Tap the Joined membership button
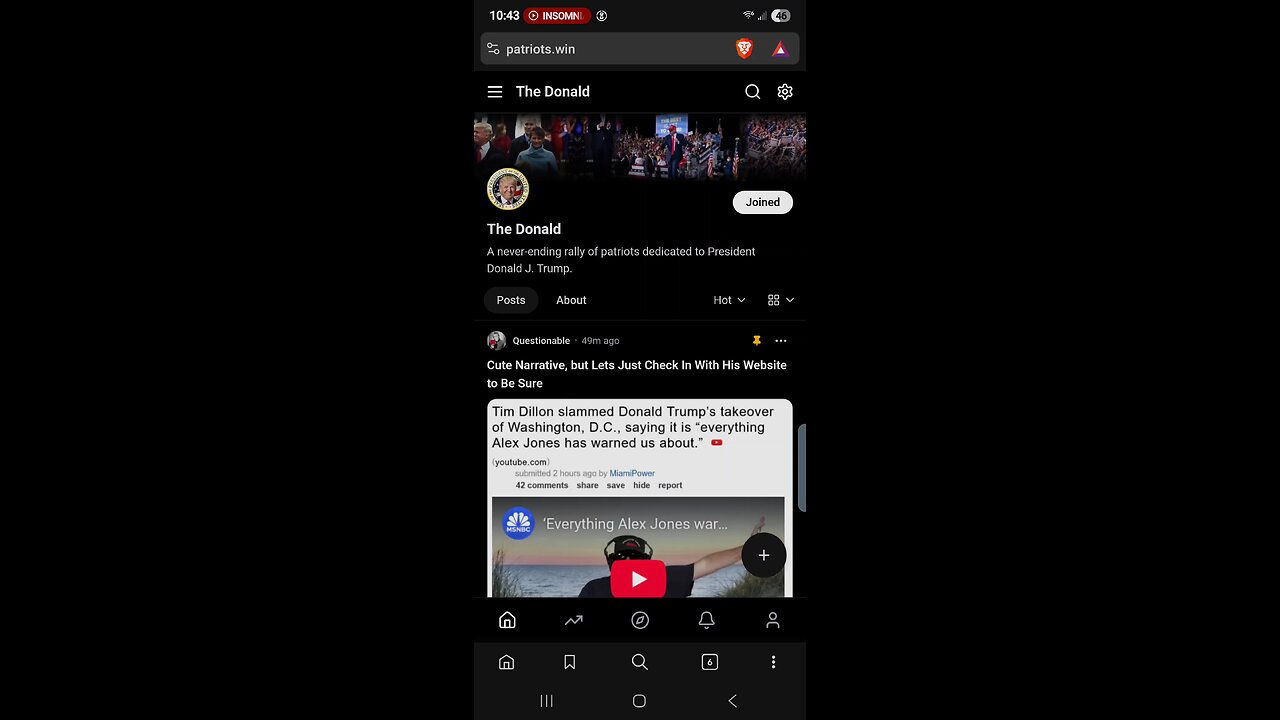Image resolution: width=1280 pixels, height=720 pixels. 762,202
